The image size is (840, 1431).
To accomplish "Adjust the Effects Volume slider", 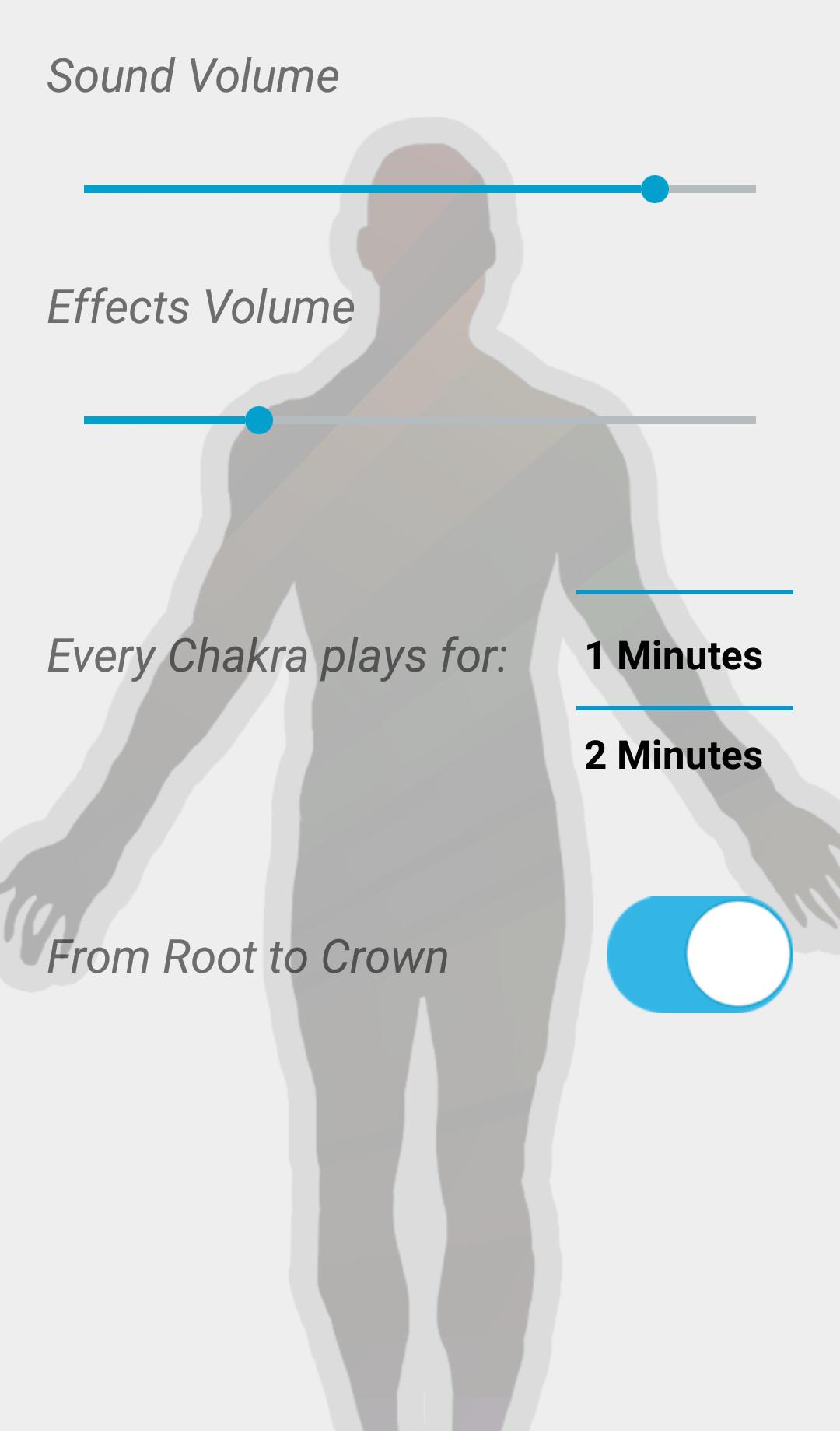I will point(260,421).
